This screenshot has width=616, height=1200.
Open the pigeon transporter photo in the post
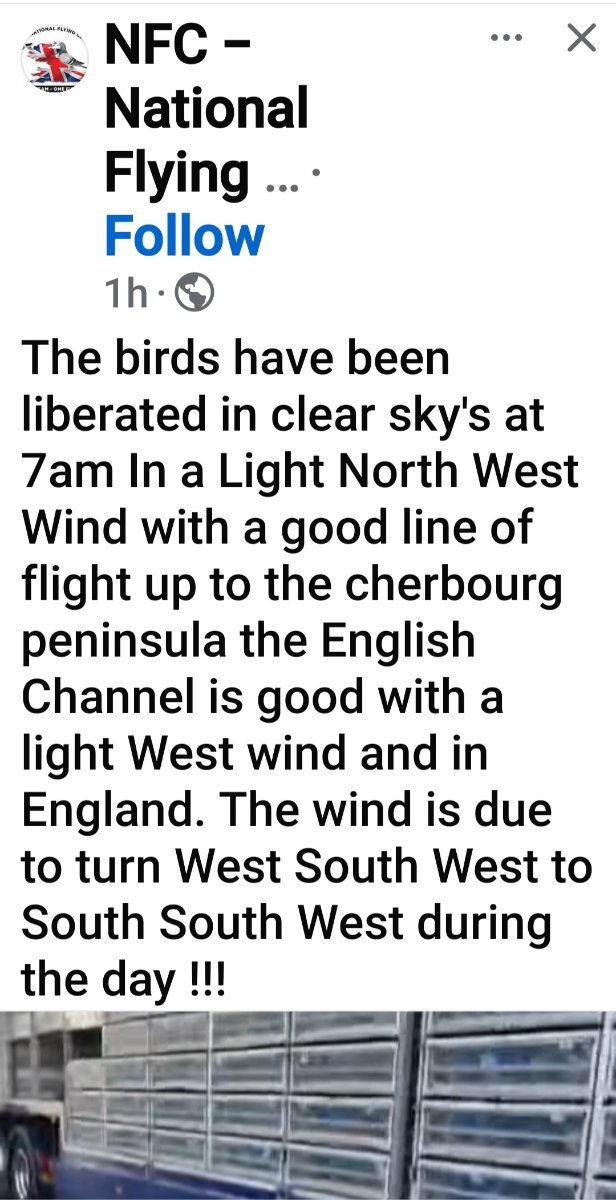(x=308, y=1105)
